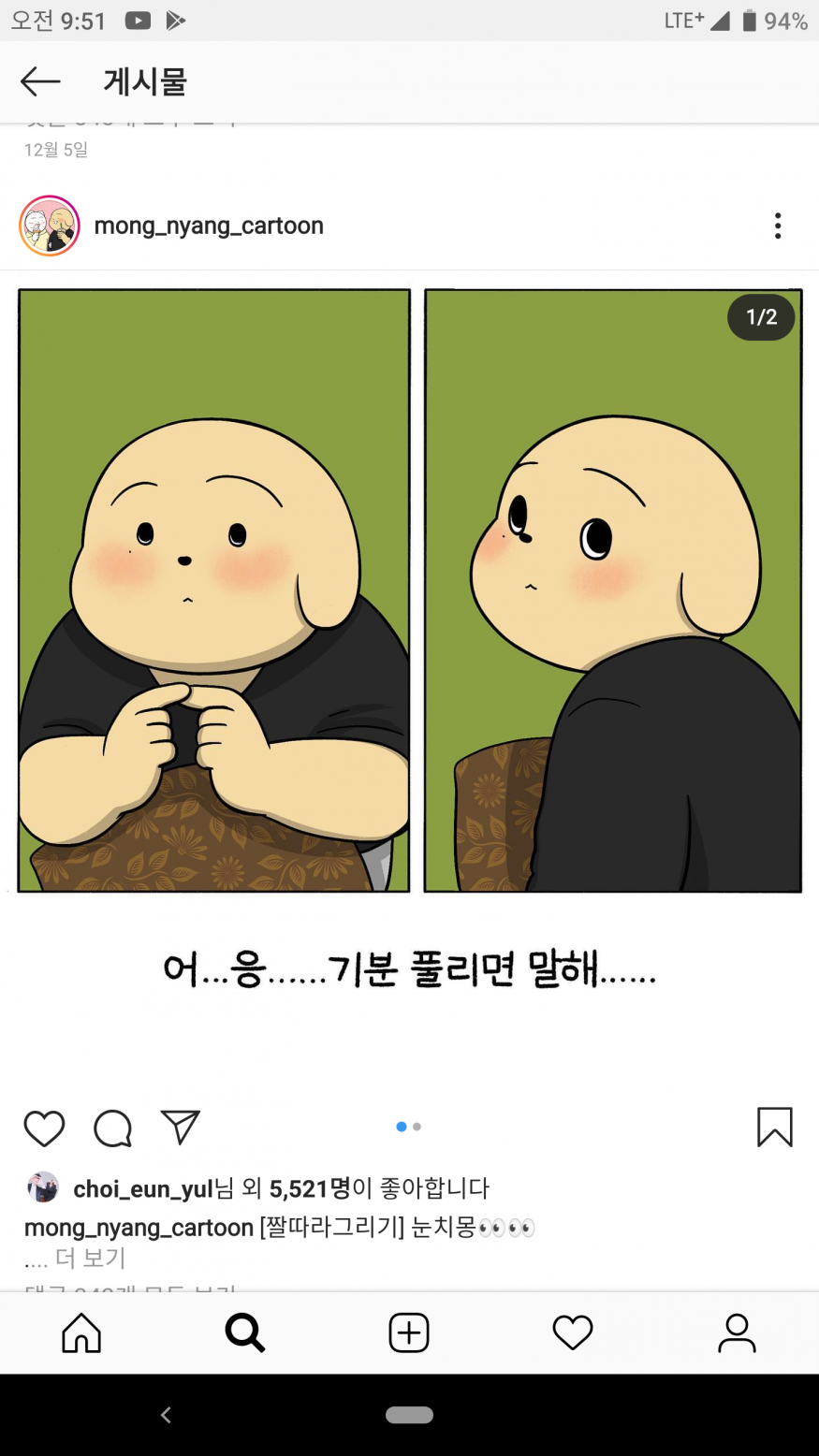819x1456 pixels.
Task: Create a new post with the plus tab
Action: [x=409, y=1332]
